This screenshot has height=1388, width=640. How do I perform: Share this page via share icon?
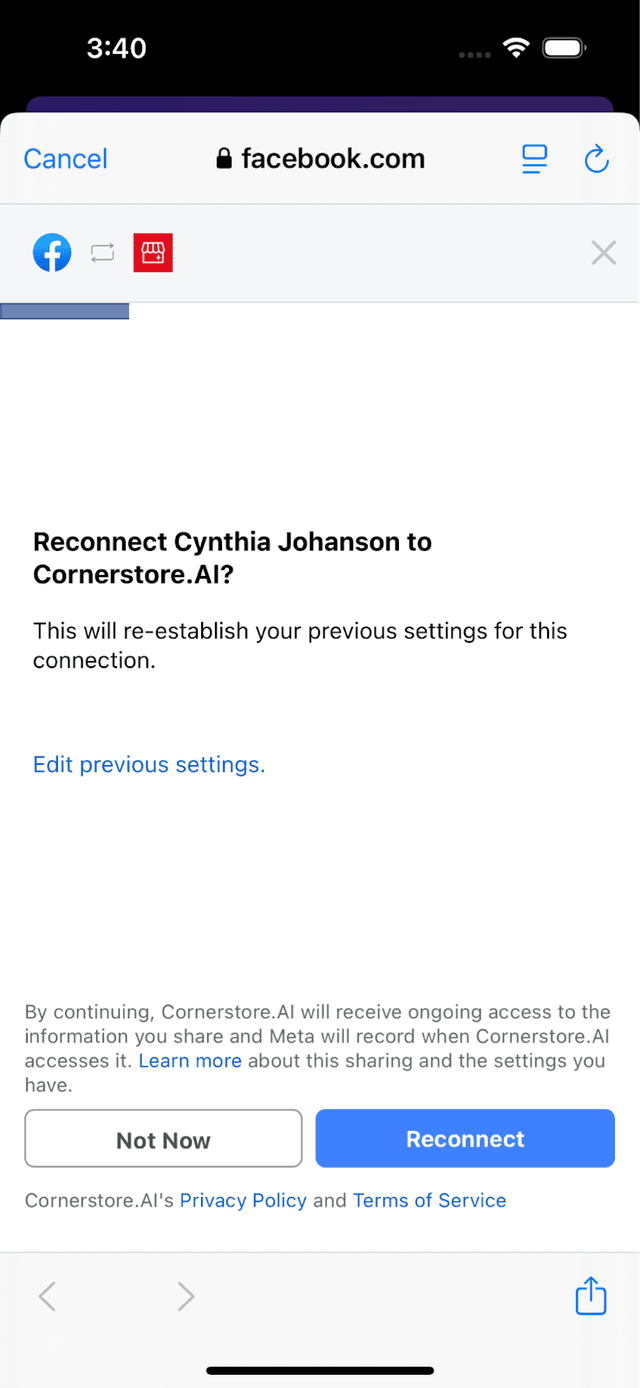(590, 1297)
